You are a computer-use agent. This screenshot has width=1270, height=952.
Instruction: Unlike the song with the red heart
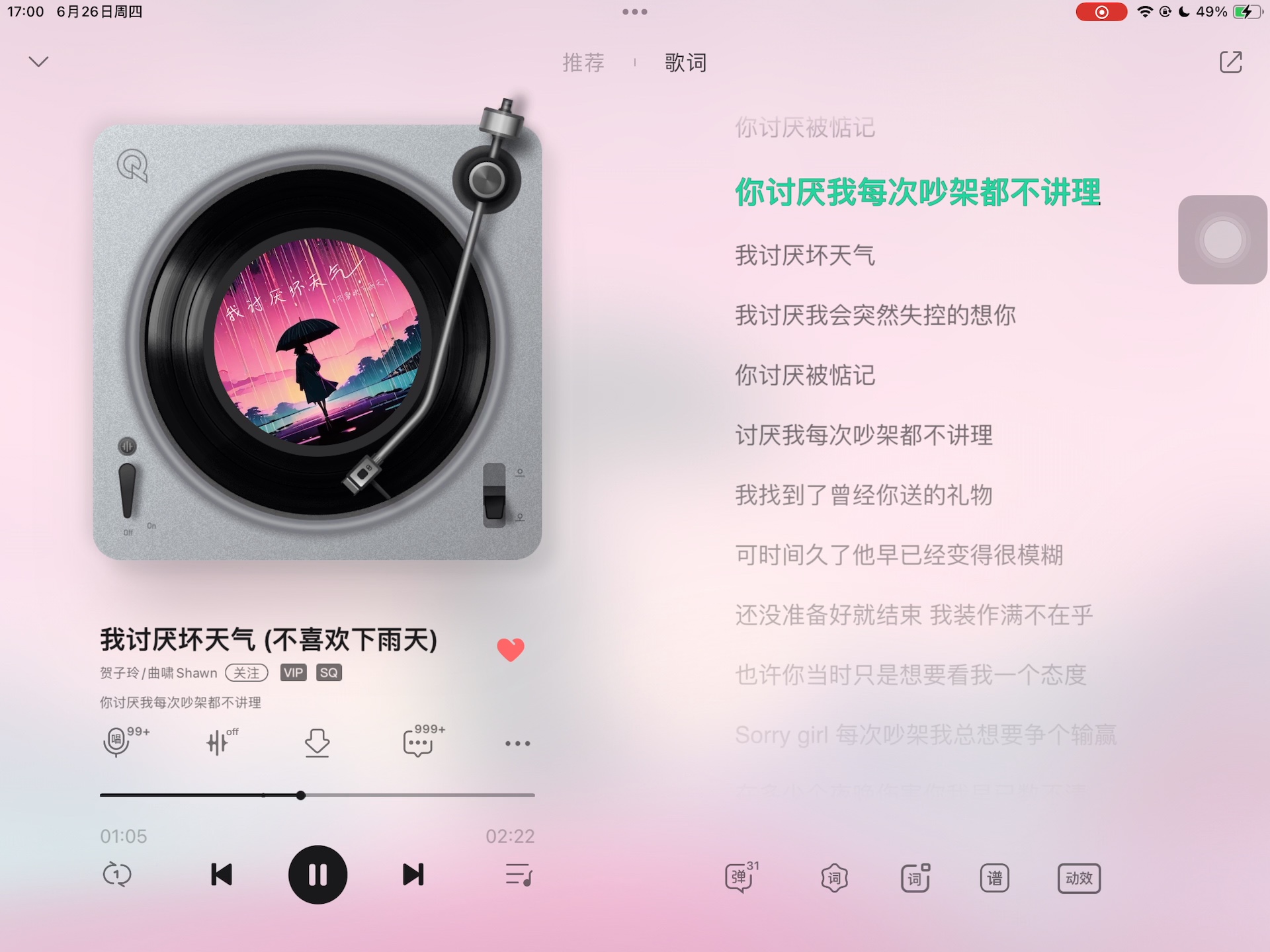[x=511, y=649]
